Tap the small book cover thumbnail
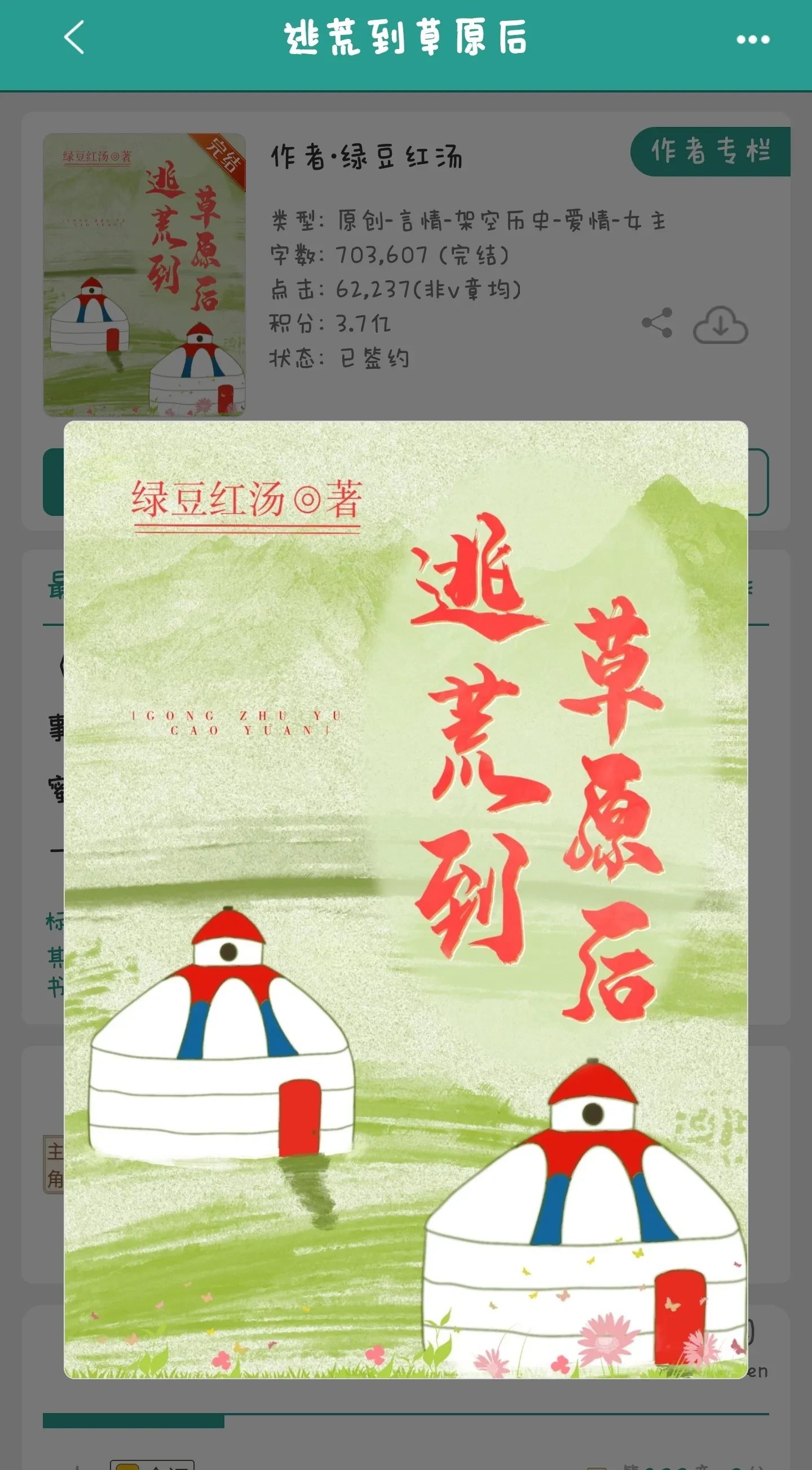This screenshot has height=1470, width=812. [144, 274]
